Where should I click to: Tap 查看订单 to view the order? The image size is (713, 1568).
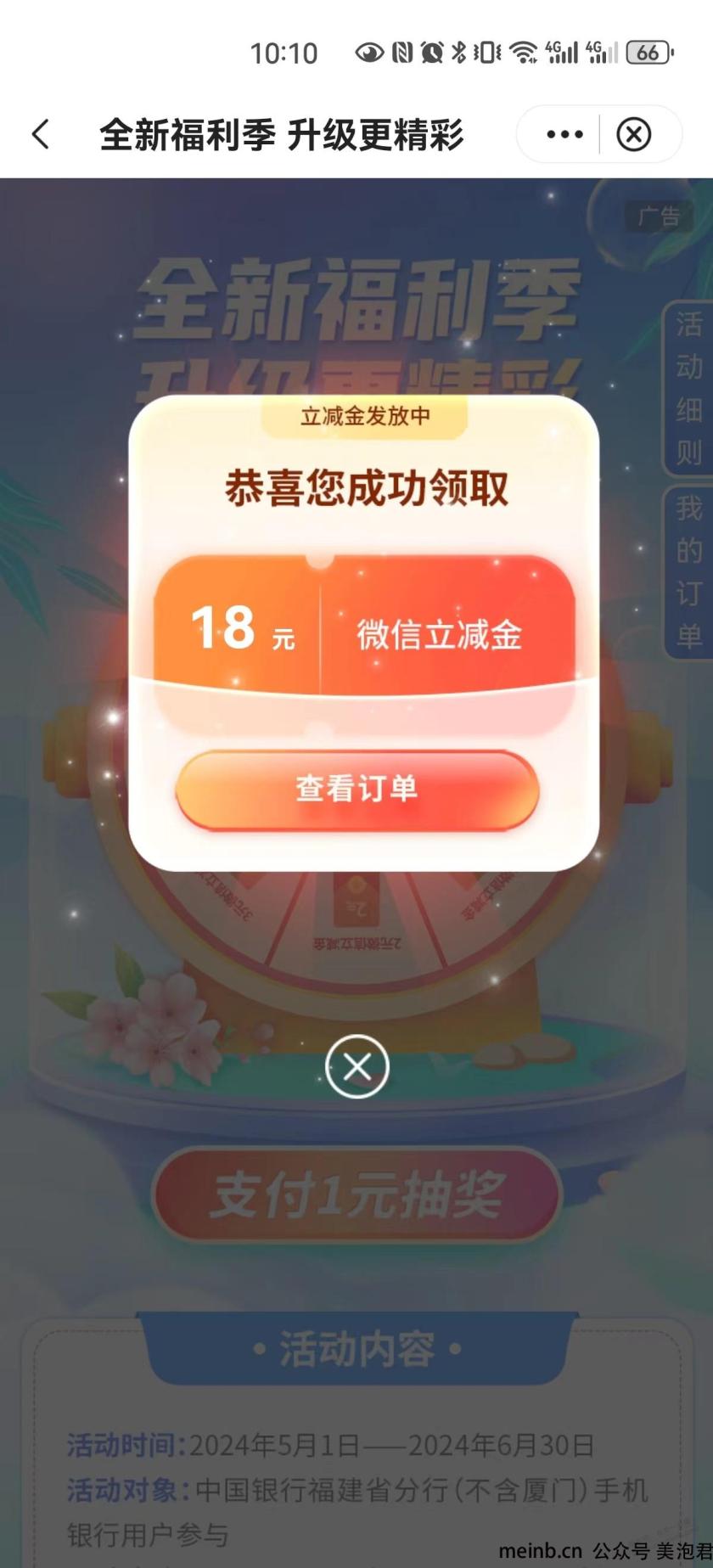[357, 789]
